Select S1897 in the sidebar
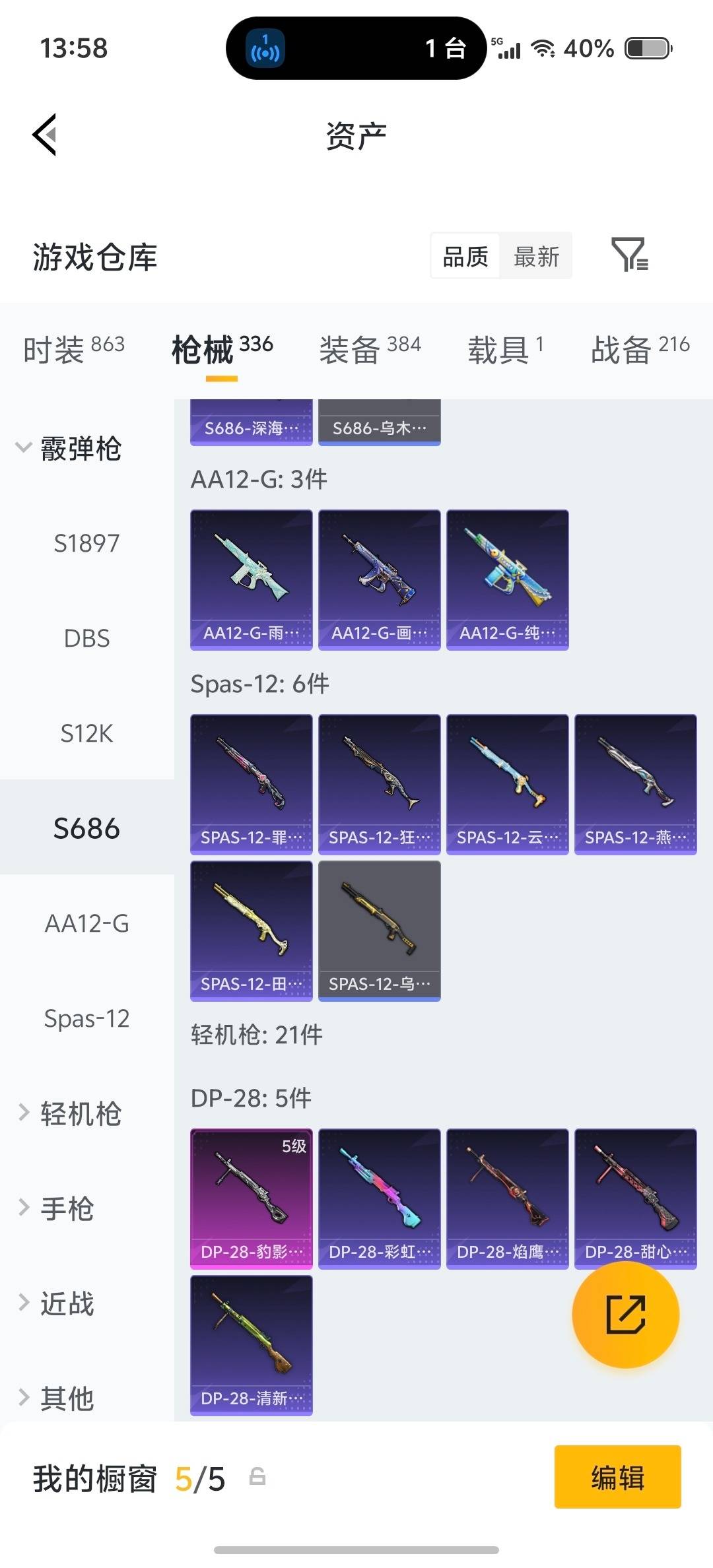Screen dimensions: 713x1568 (x=86, y=544)
